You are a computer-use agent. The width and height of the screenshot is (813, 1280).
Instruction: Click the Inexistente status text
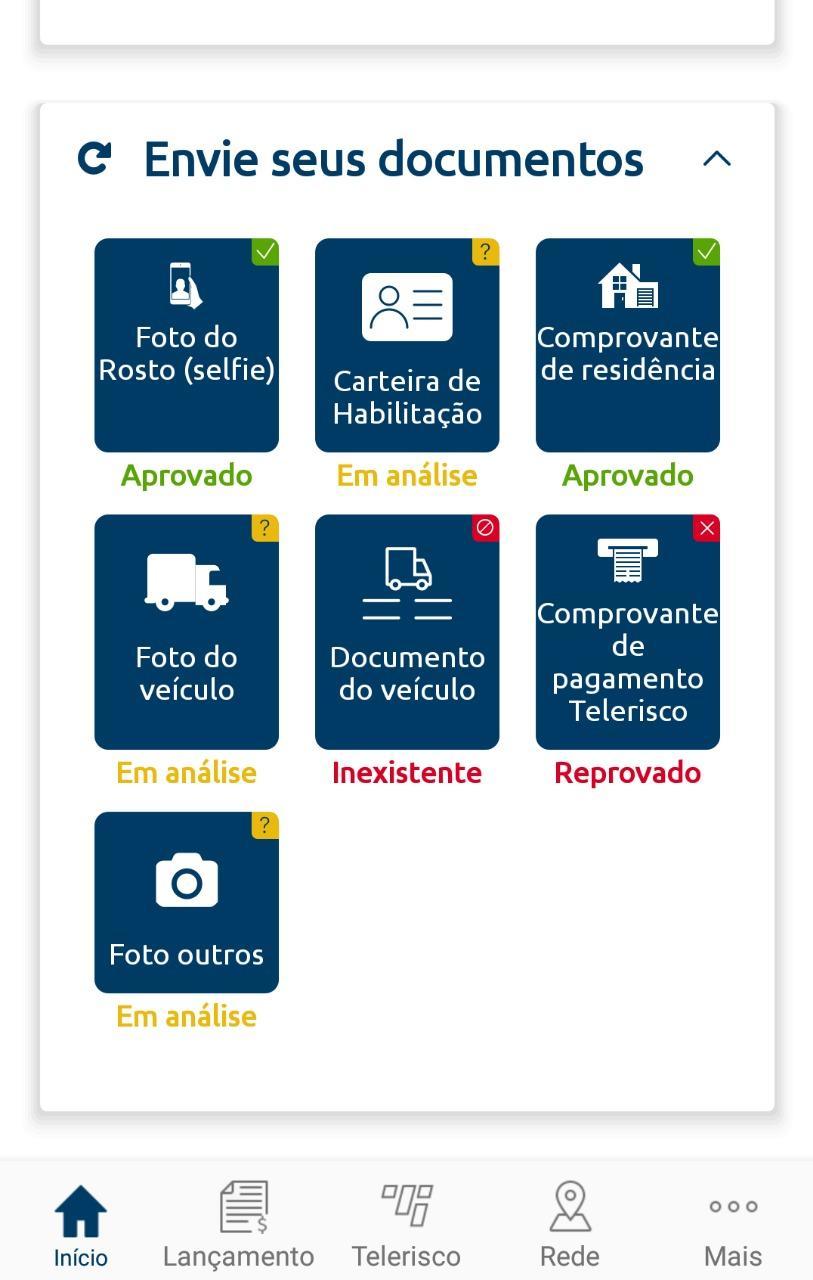coord(407,772)
